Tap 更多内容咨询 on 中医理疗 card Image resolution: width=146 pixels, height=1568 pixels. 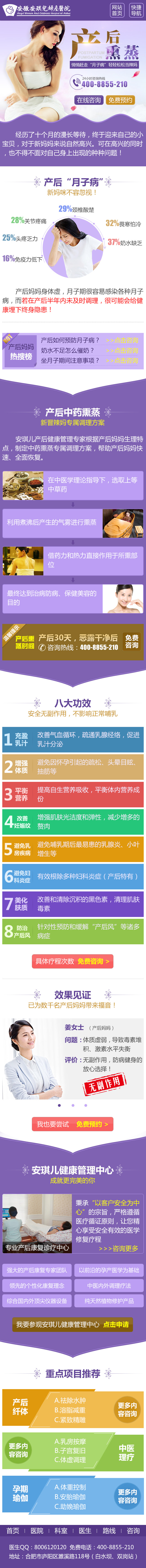coord(18,1449)
